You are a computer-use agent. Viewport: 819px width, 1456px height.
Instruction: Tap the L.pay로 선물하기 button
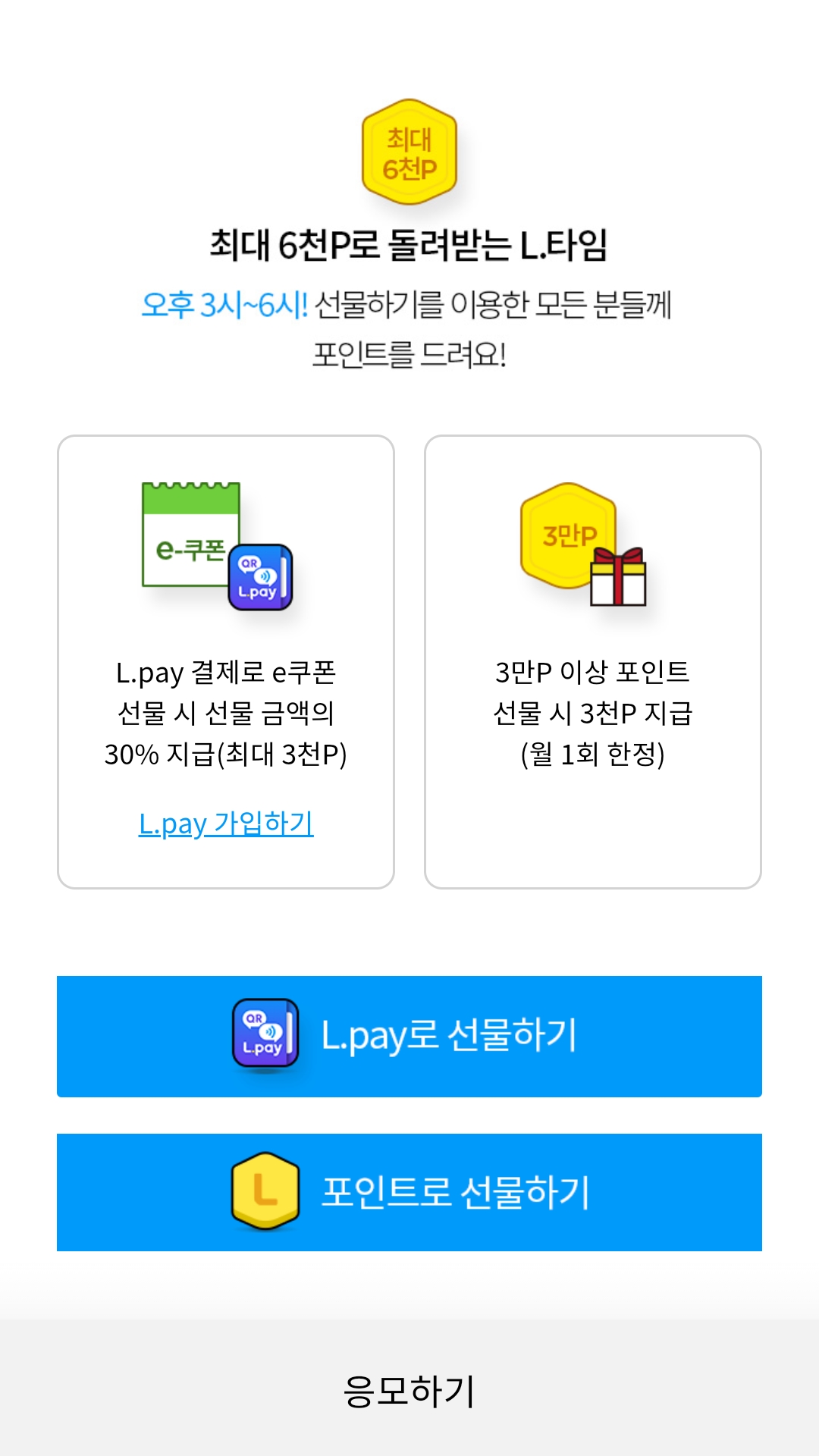click(x=409, y=1036)
